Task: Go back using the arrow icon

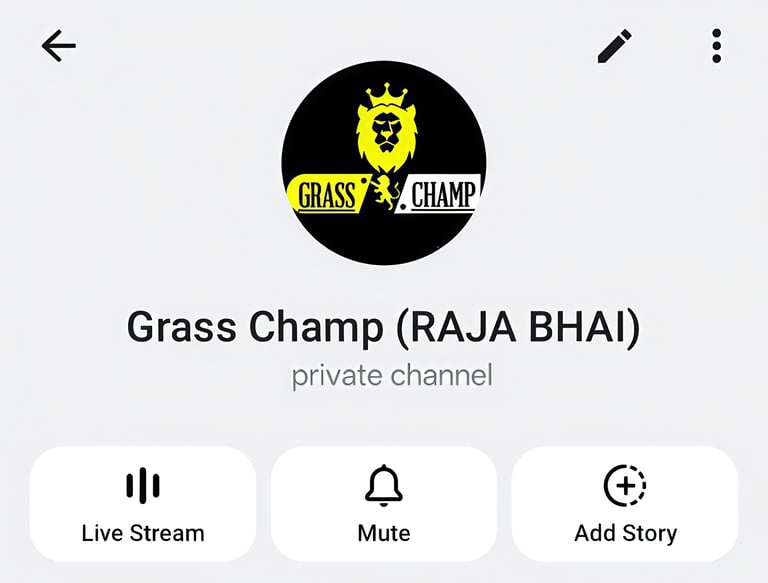Action: (59, 46)
